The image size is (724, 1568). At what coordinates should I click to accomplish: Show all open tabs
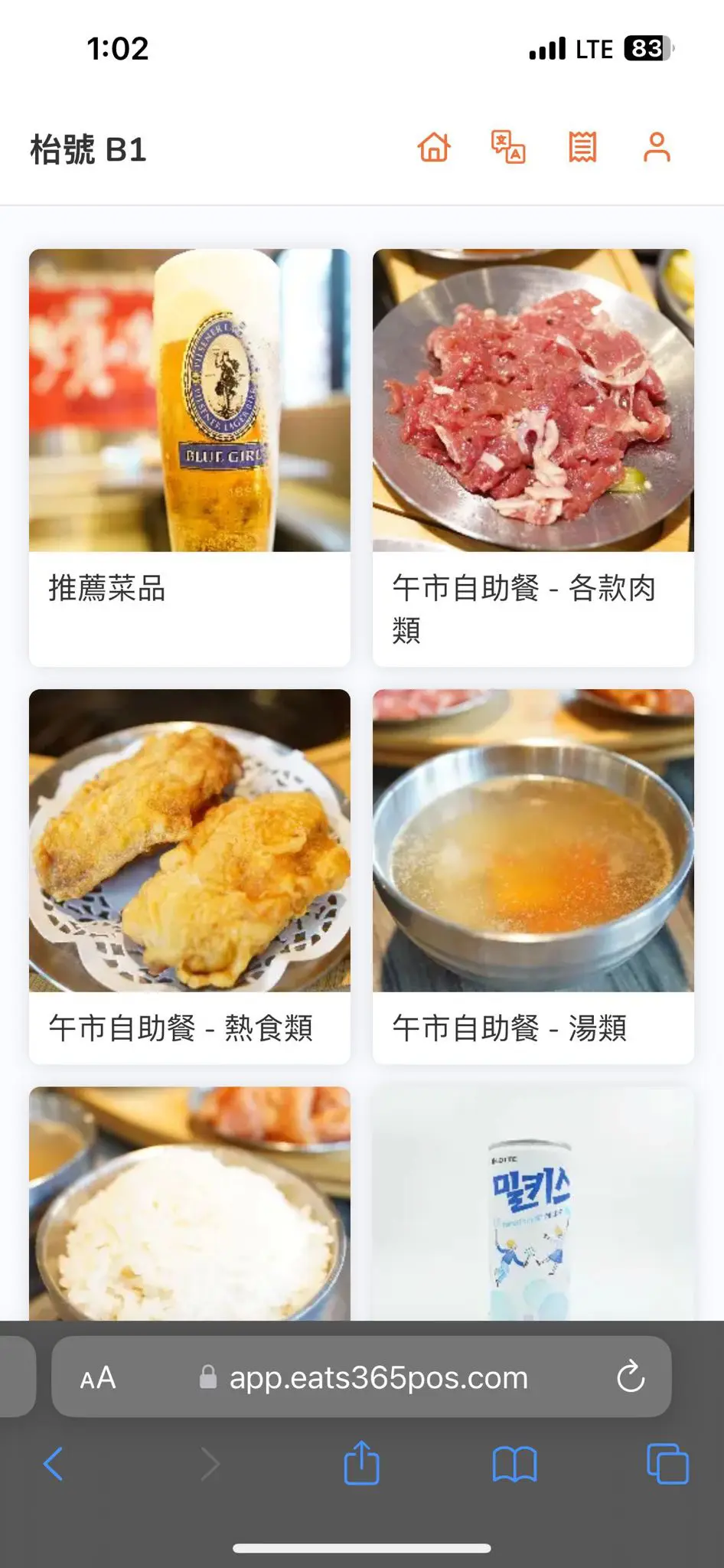click(667, 1464)
